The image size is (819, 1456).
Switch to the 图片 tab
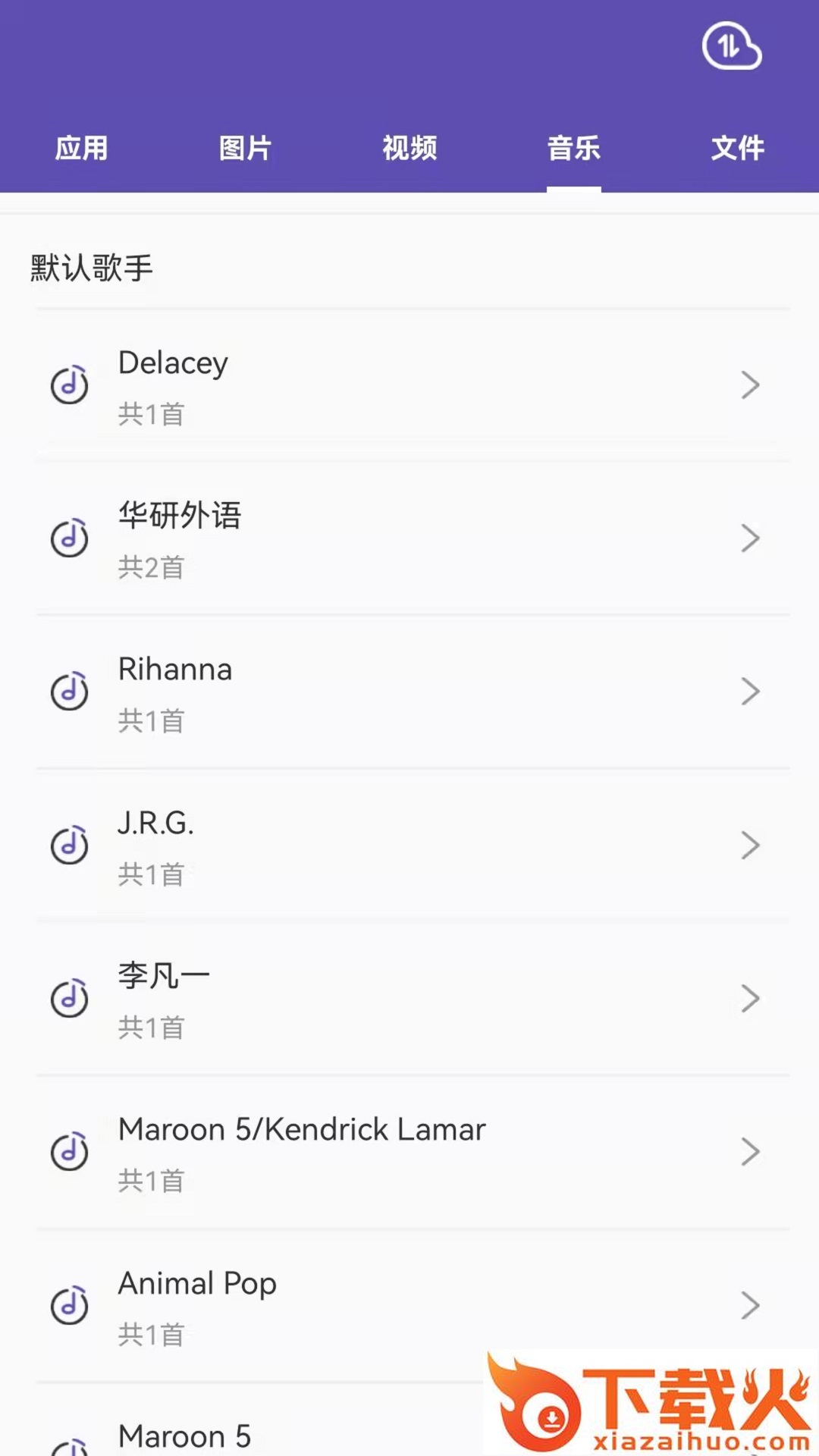click(245, 148)
